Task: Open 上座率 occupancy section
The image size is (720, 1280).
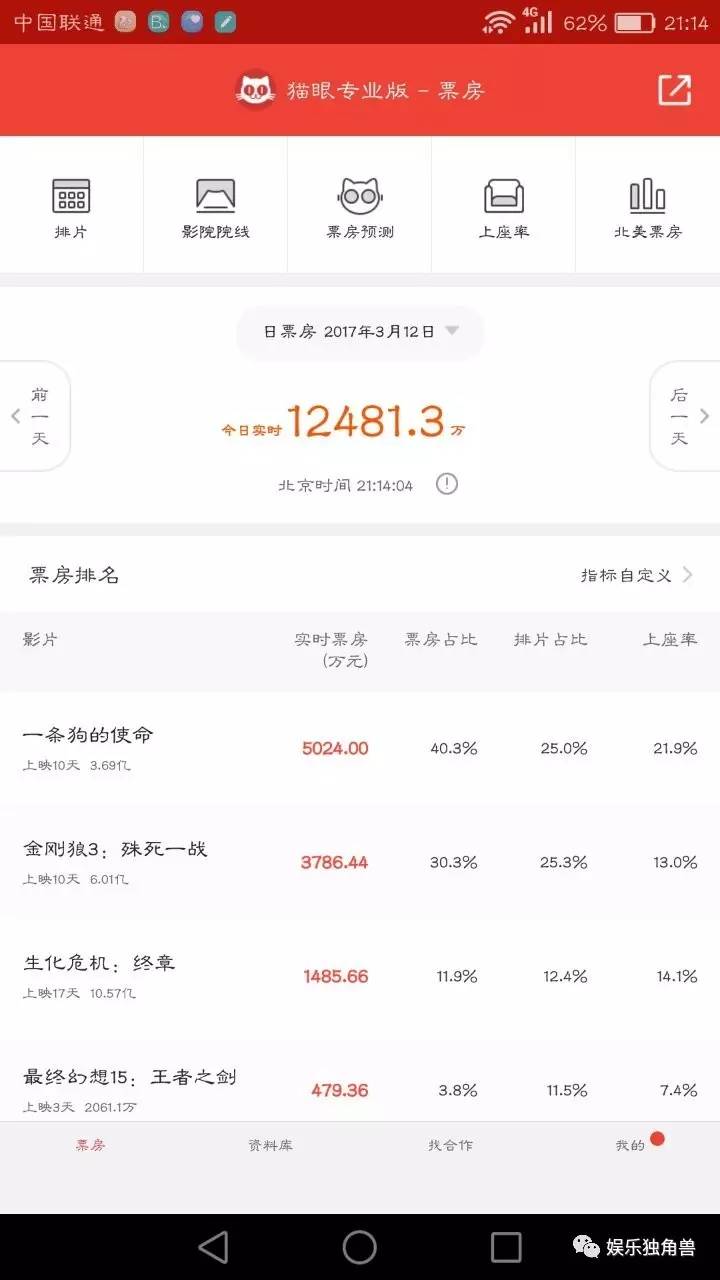Action: click(x=504, y=207)
